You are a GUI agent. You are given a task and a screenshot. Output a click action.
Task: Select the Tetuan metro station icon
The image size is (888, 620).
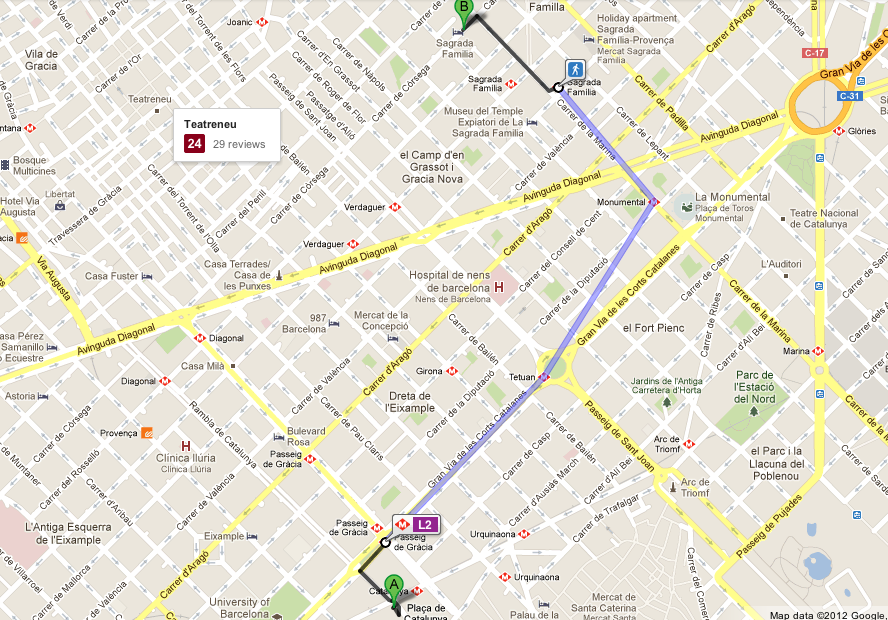pyautogui.click(x=544, y=378)
